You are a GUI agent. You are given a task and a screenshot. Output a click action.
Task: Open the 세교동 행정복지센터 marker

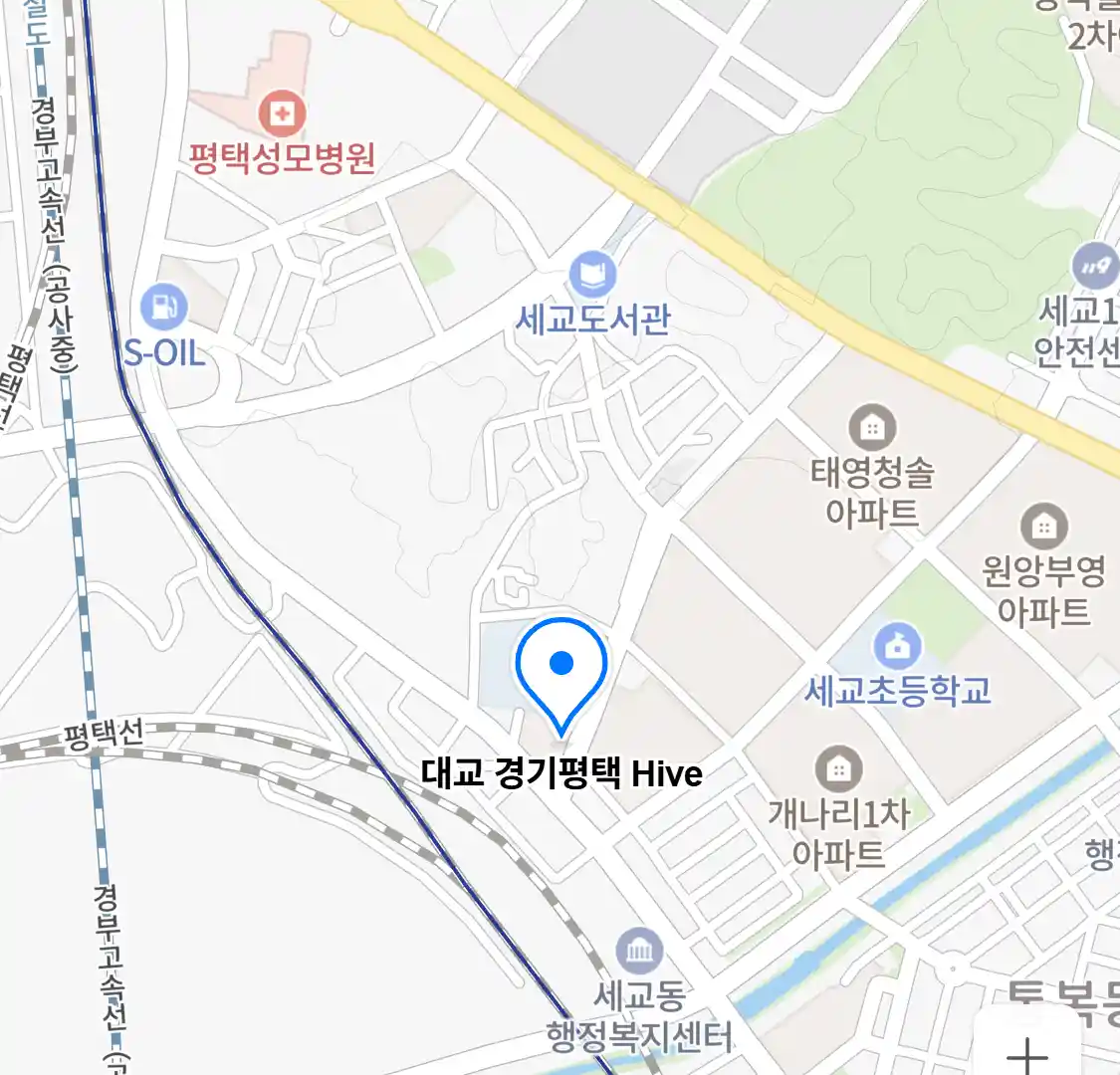click(x=639, y=954)
